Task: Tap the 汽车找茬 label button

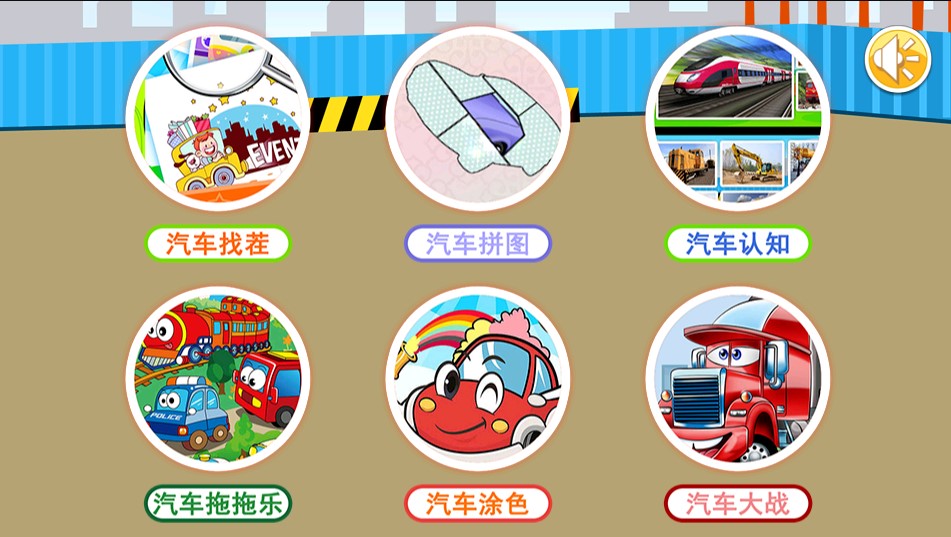Action: [218, 243]
